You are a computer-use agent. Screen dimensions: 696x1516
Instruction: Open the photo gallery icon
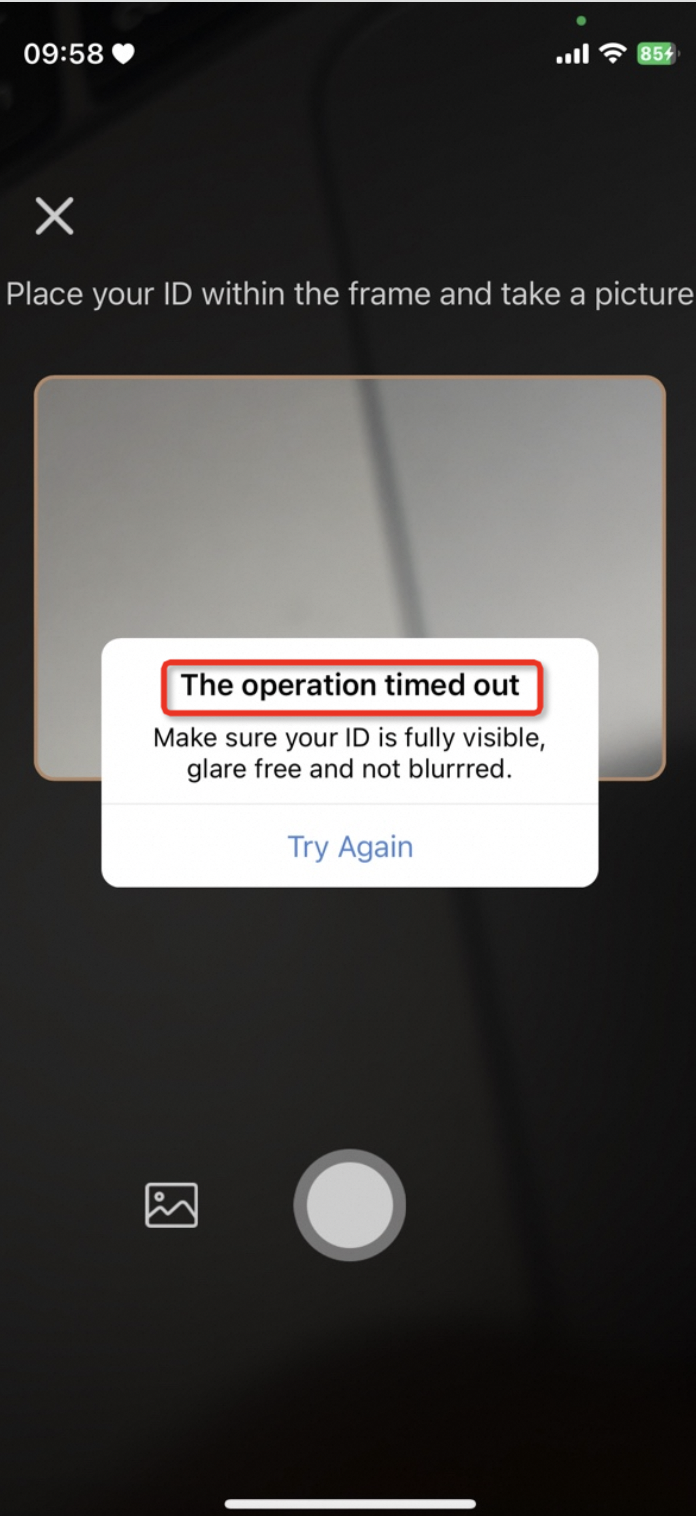pyautogui.click(x=172, y=1205)
